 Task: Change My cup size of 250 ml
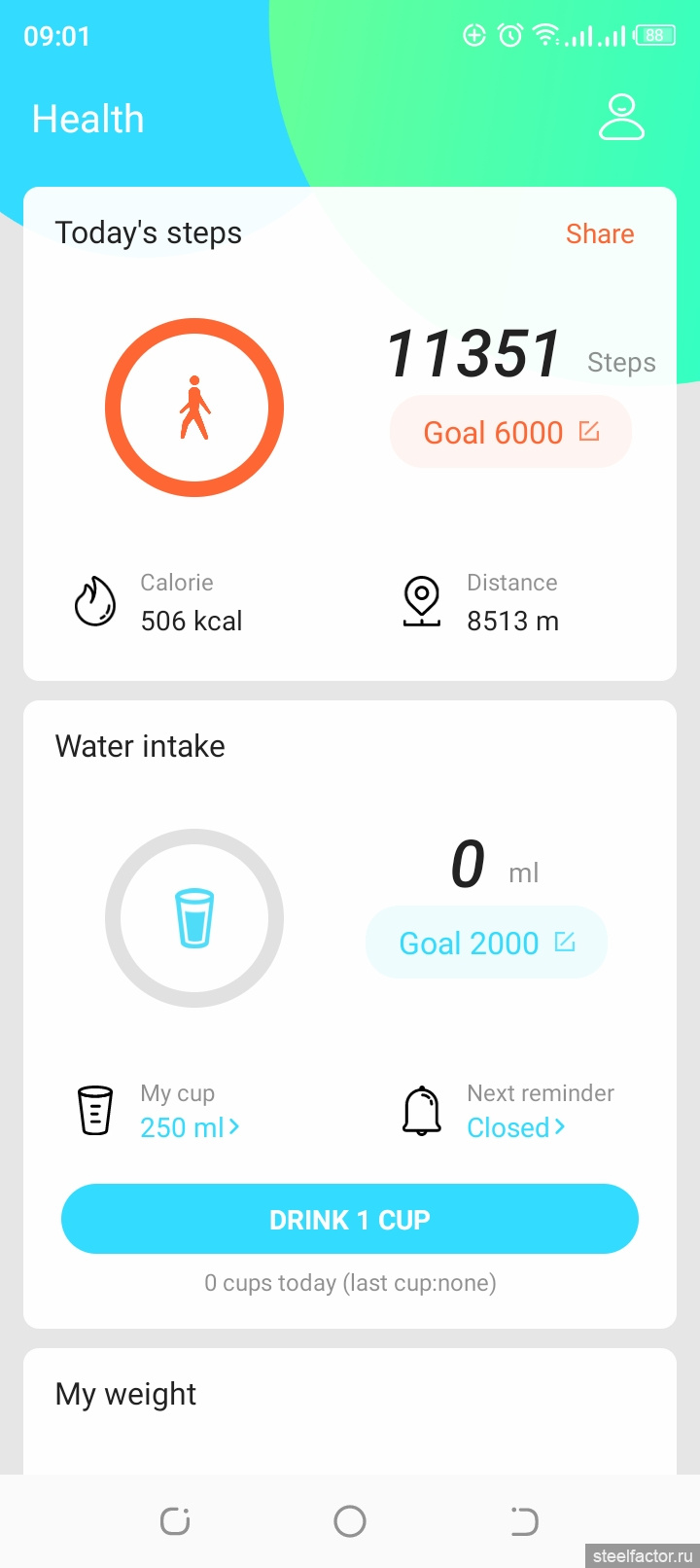pos(190,1127)
